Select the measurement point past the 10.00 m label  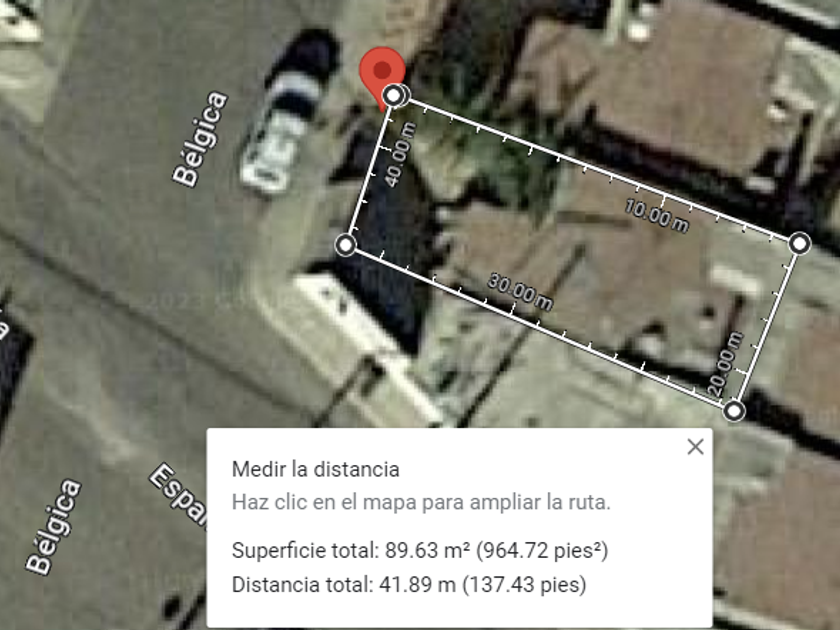tap(799, 244)
